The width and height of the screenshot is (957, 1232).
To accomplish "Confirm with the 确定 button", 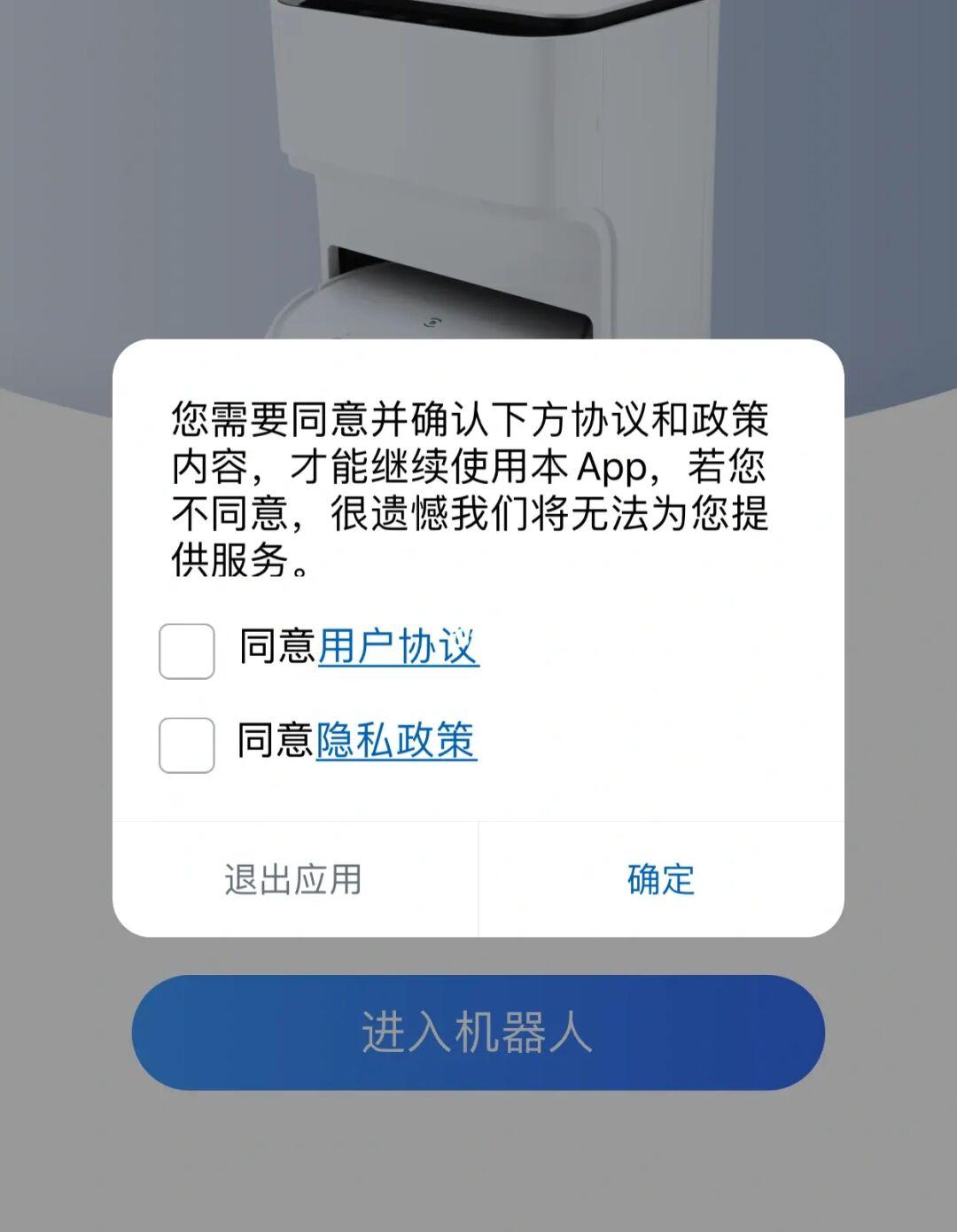I will click(660, 879).
